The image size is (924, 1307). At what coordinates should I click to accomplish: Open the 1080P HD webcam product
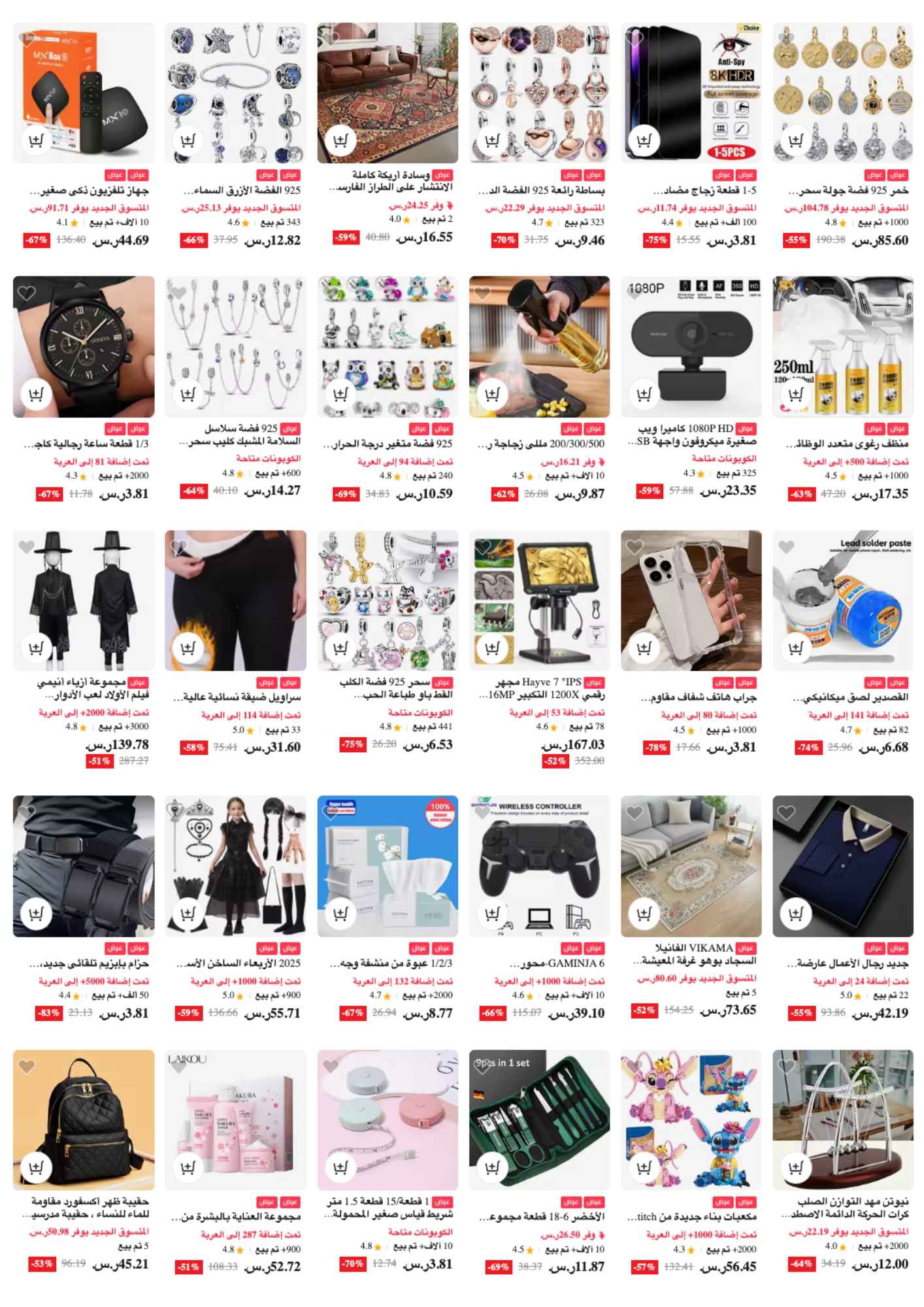pos(691,346)
